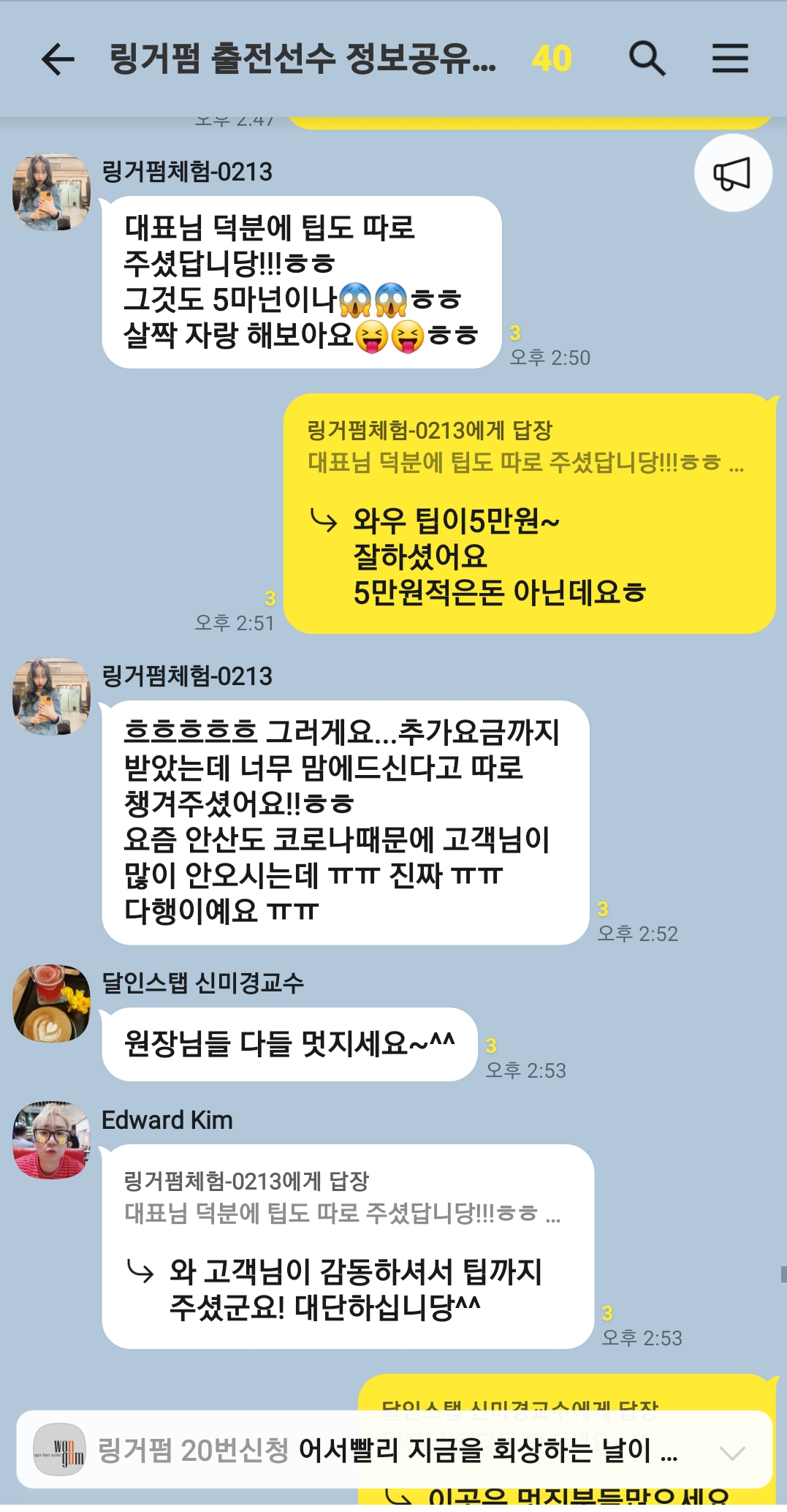Expand the pinned notice banner chevron
Image resolution: width=787 pixels, height=1512 pixels.
pos(732,1451)
